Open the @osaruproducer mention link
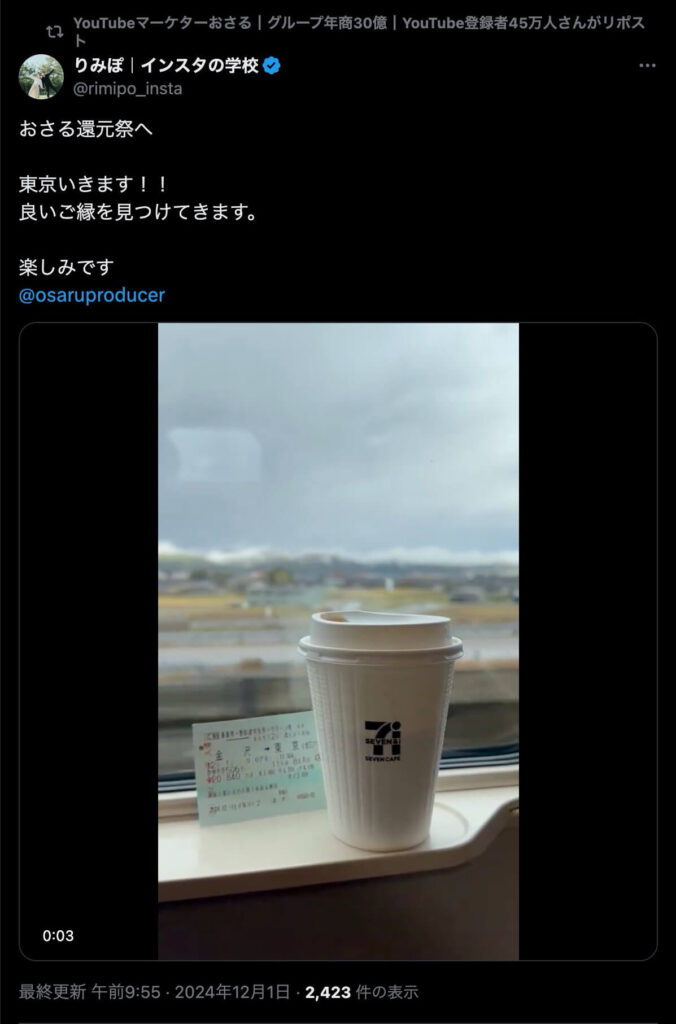Image resolution: width=676 pixels, height=1024 pixels. click(x=92, y=295)
